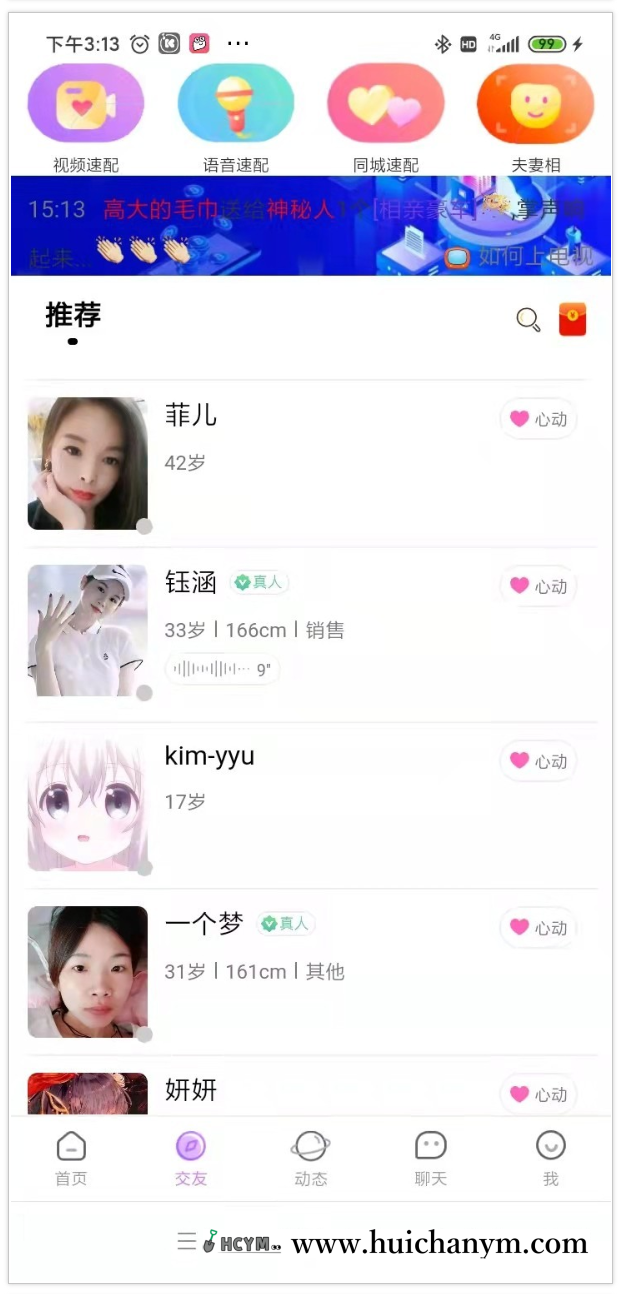Viewport: 631px width, 1294px height.
Task: Switch to the 动态 tab
Action: coord(311,1158)
